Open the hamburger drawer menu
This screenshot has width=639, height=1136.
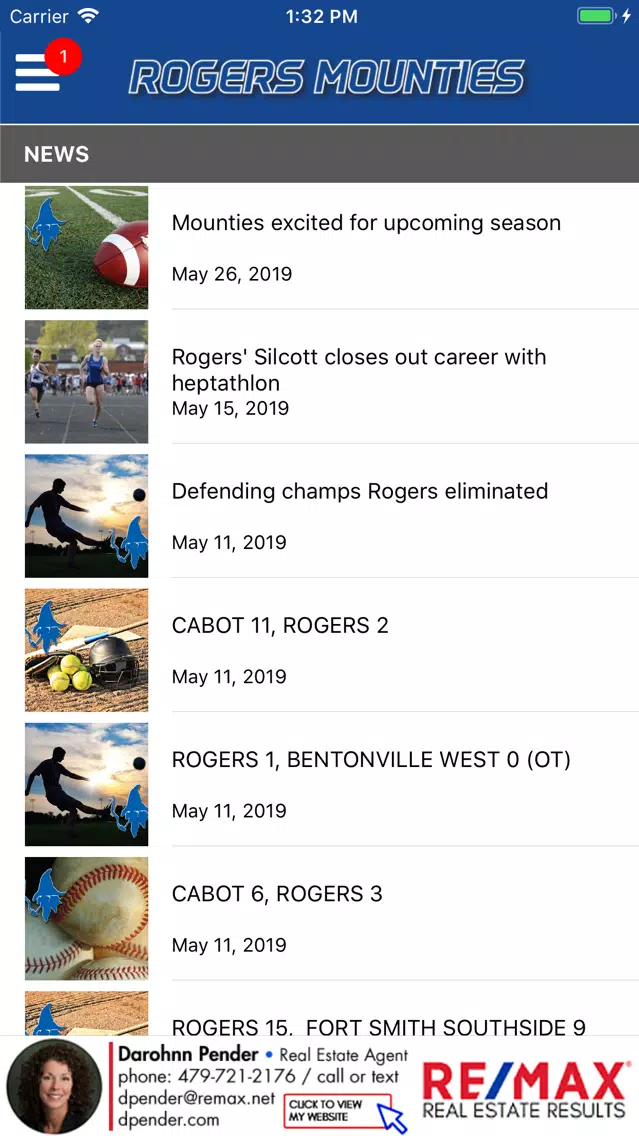38,73
